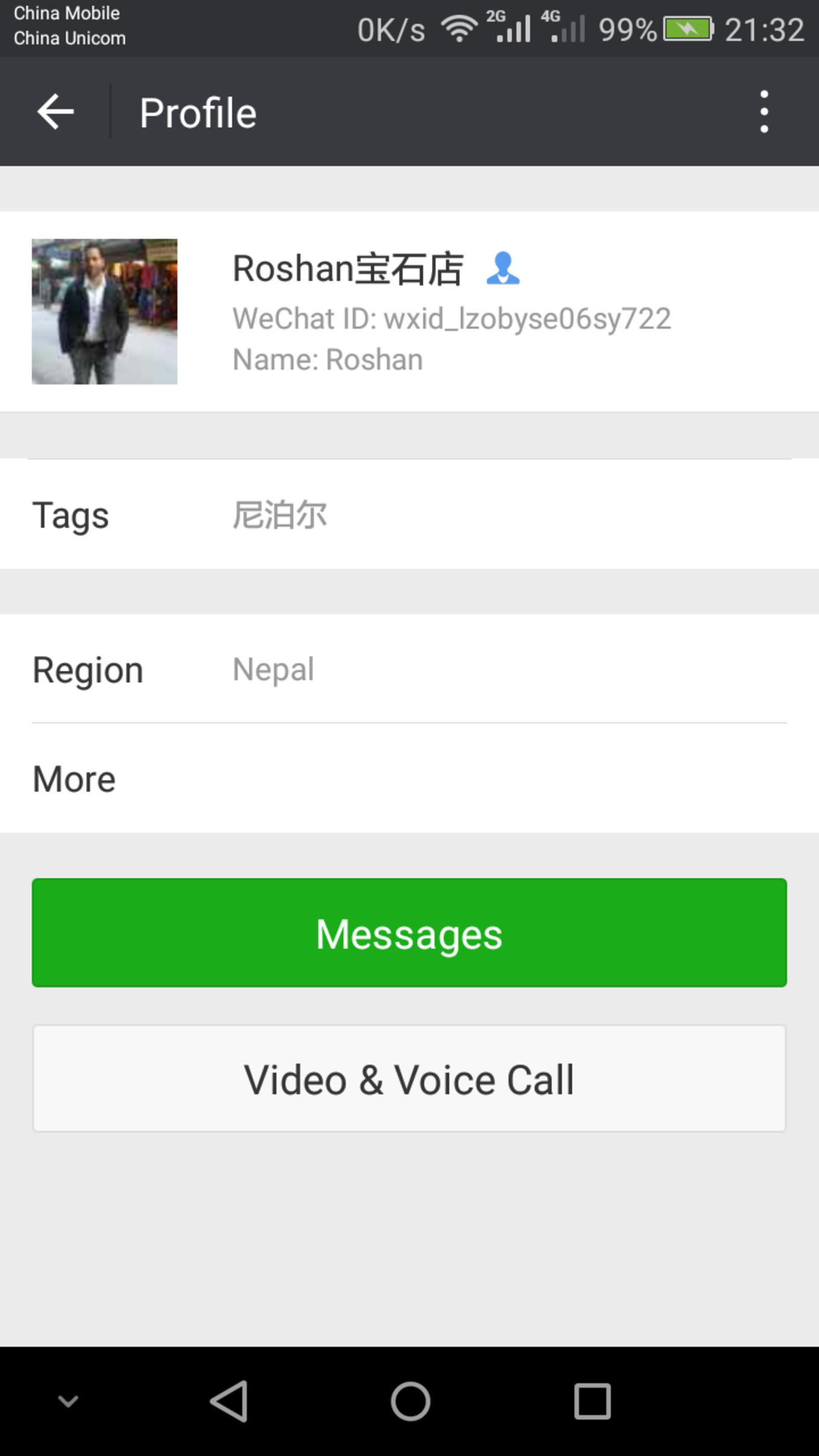Viewport: 819px width, 1456px height.
Task: Open the three-dot overflow menu
Action: [764, 112]
